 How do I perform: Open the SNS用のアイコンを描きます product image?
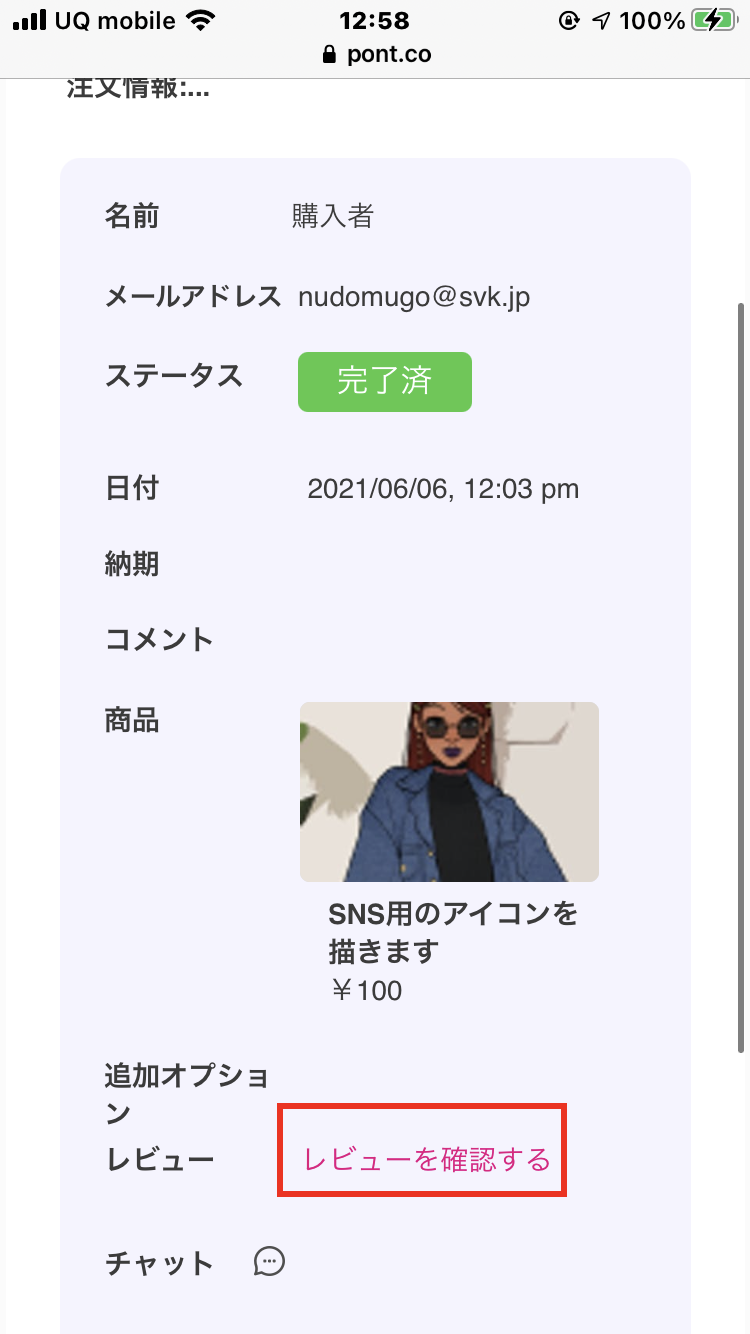[x=449, y=792]
